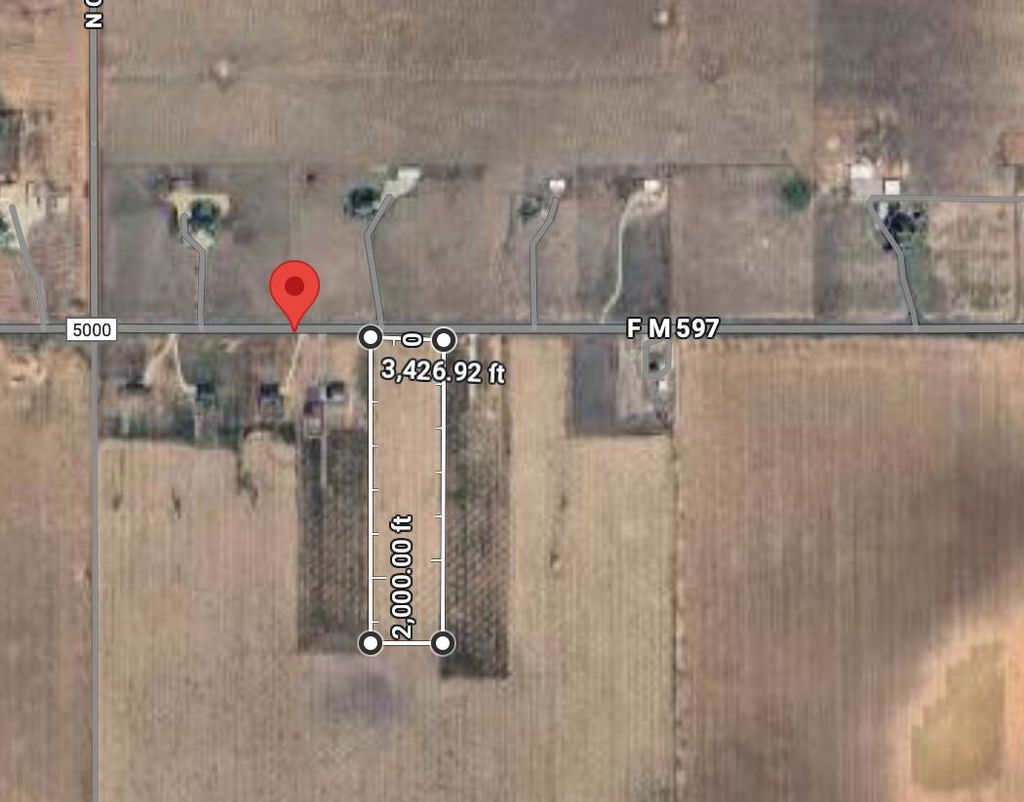Select the measurement point at the 2,000.00 ft line's base
The width and height of the screenshot is (1024, 802).
[x=371, y=642]
